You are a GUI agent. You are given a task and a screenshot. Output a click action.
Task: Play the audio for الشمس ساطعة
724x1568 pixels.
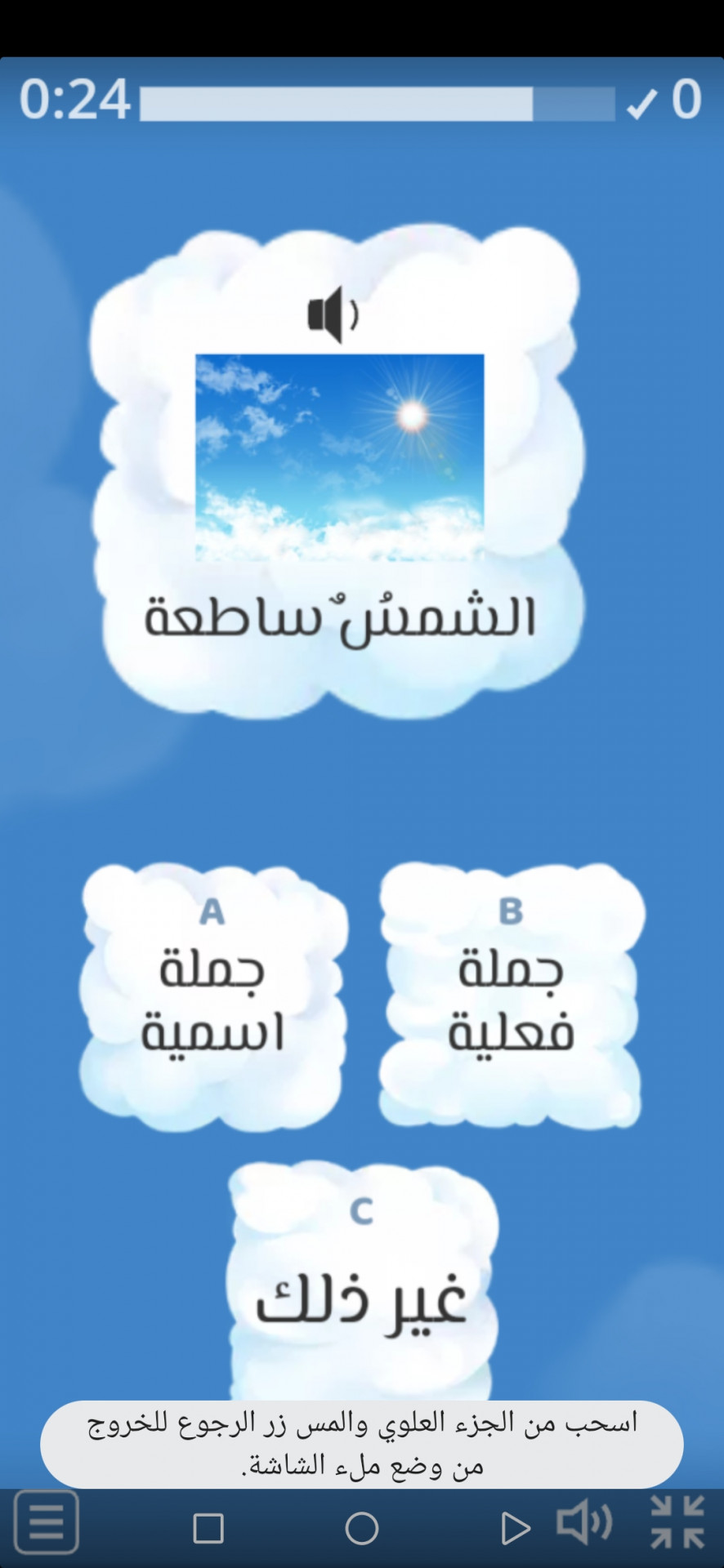333,314
